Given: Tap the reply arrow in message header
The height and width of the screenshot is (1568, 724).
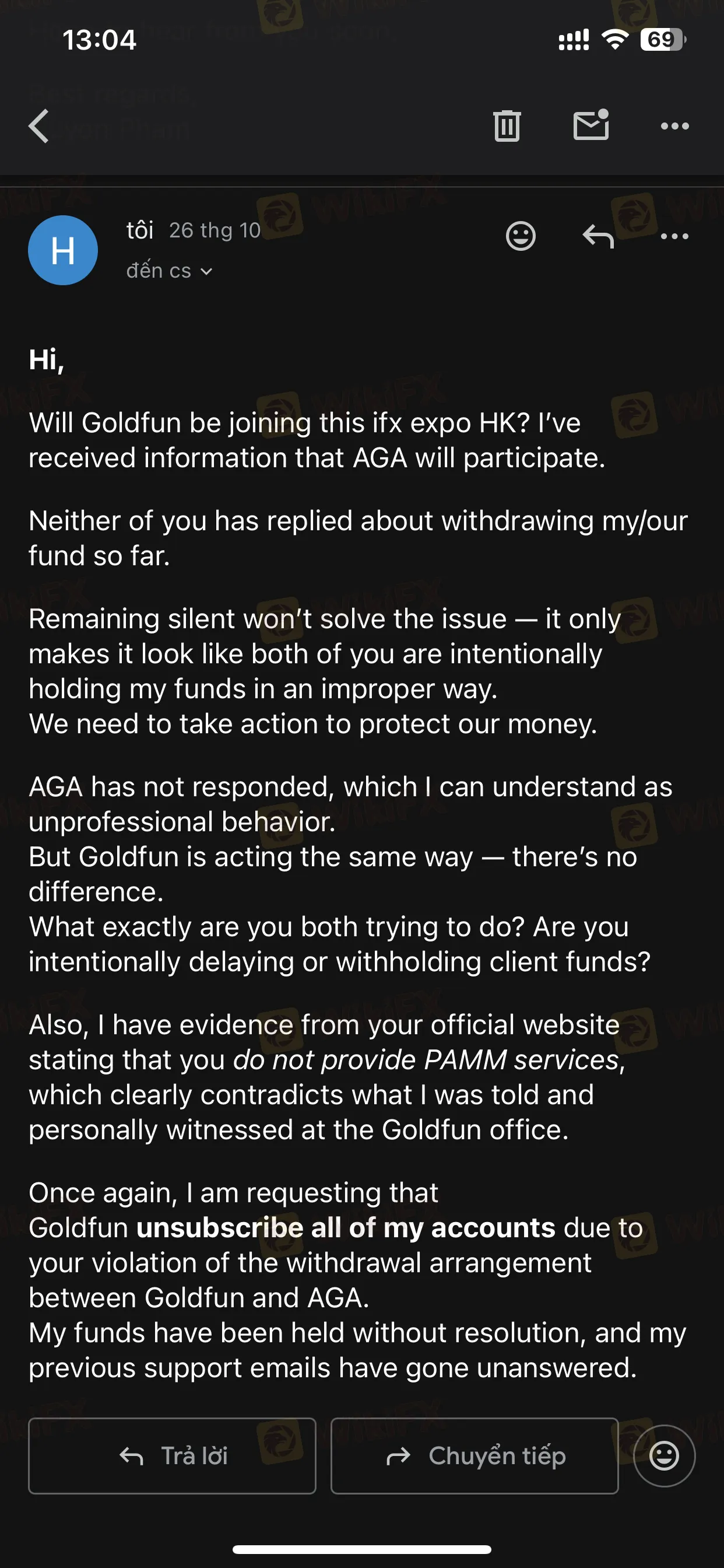Looking at the screenshot, I should (598, 236).
